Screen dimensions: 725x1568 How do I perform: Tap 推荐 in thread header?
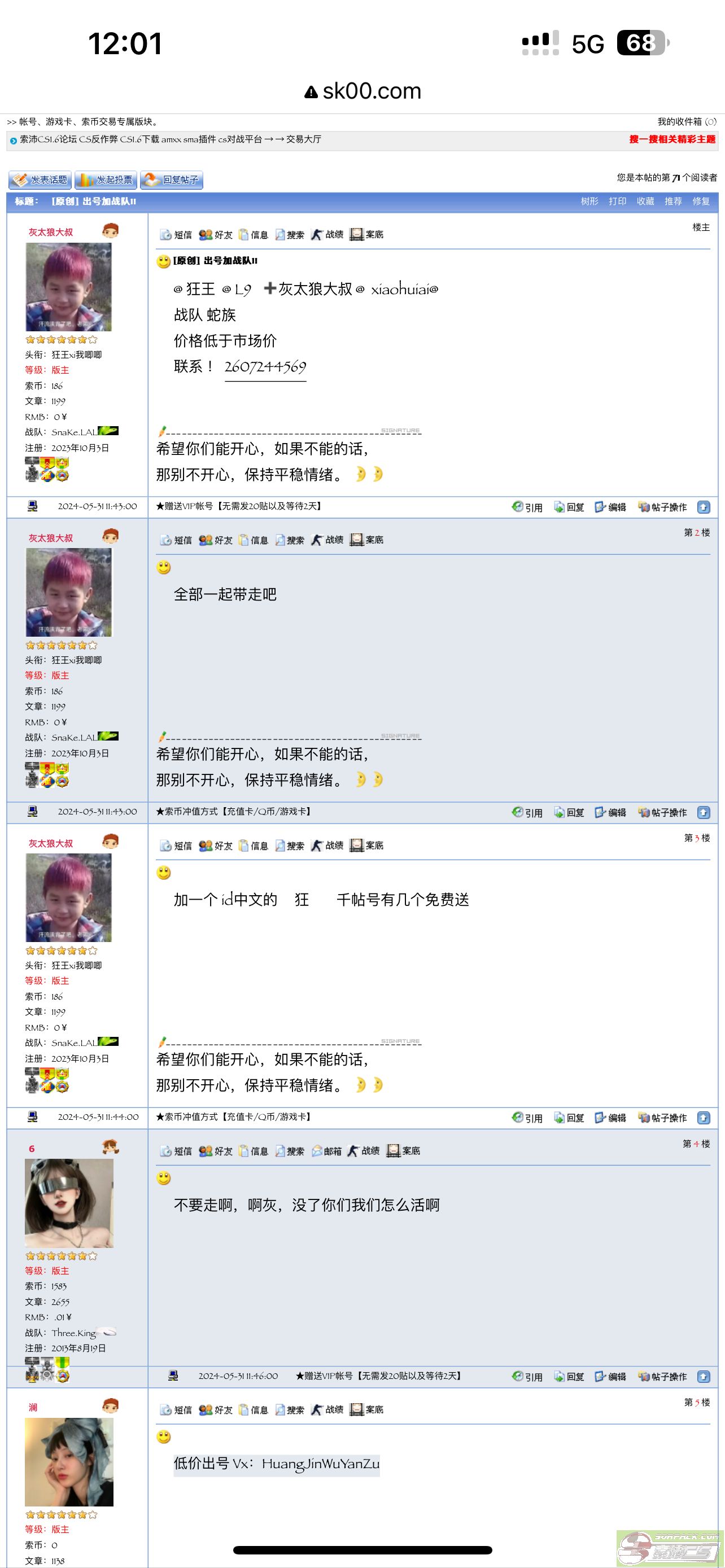point(672,202)
